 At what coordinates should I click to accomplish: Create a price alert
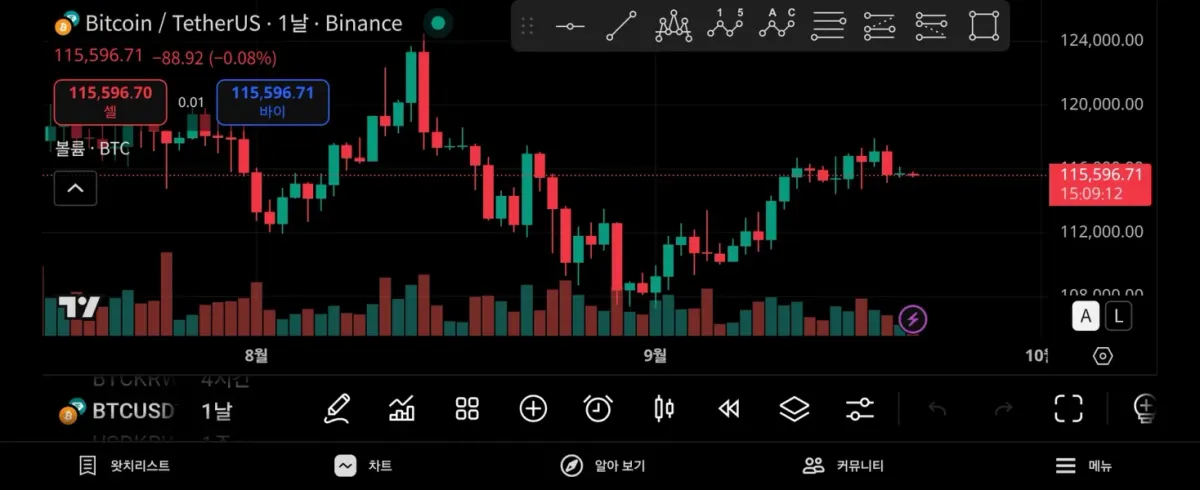598,408
